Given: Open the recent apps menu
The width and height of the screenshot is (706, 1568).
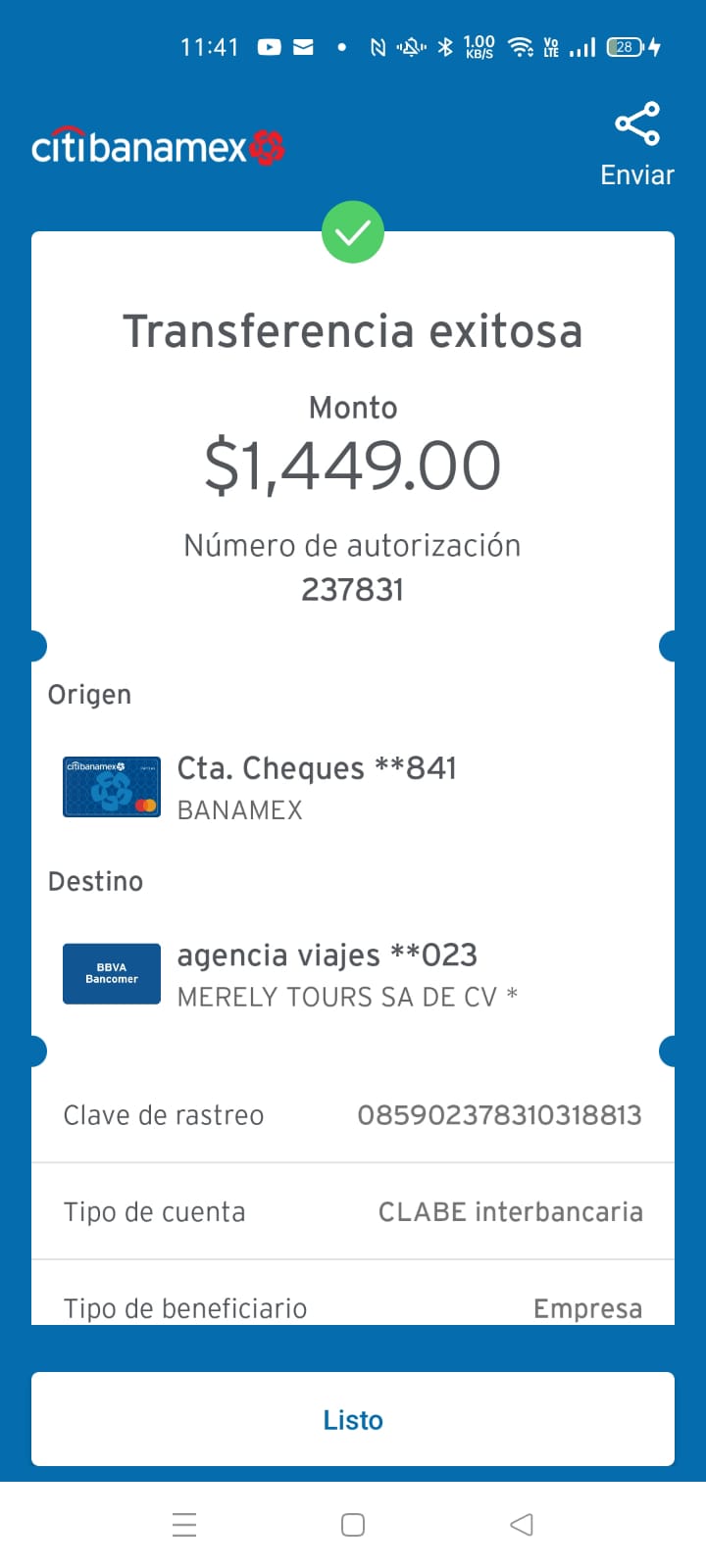Looking at the screenshot, I should tap(184, 1525).
